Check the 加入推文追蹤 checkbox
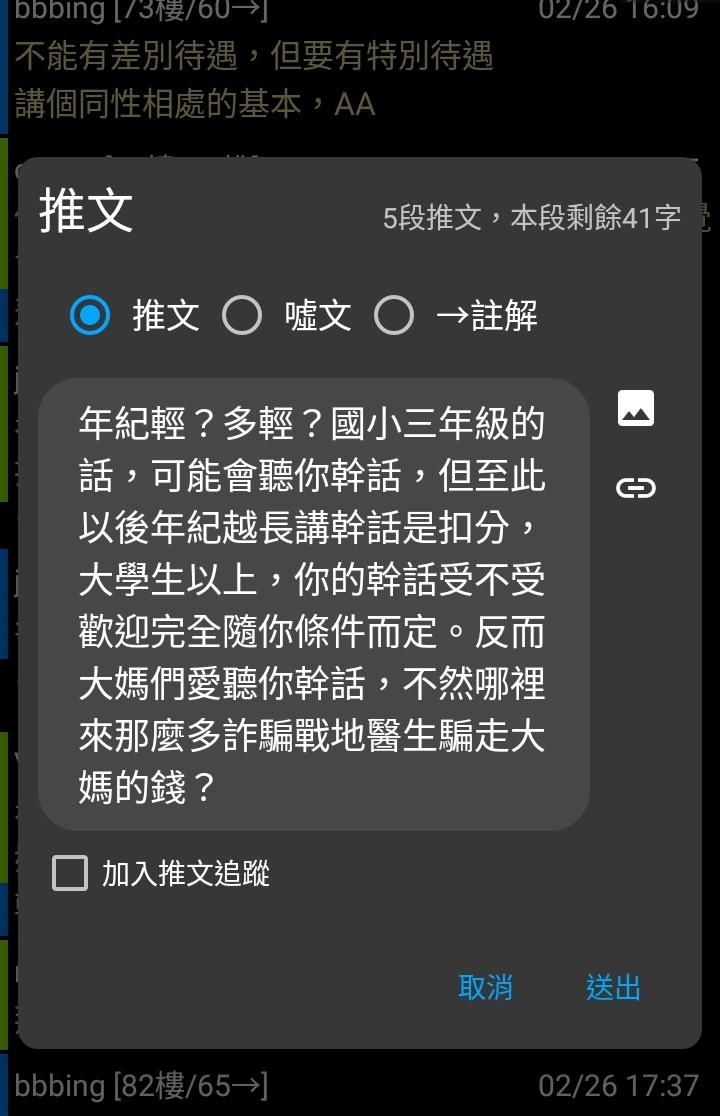Image resolution: width=720 pixels, height=1116 pixels. tap(70, 873)
